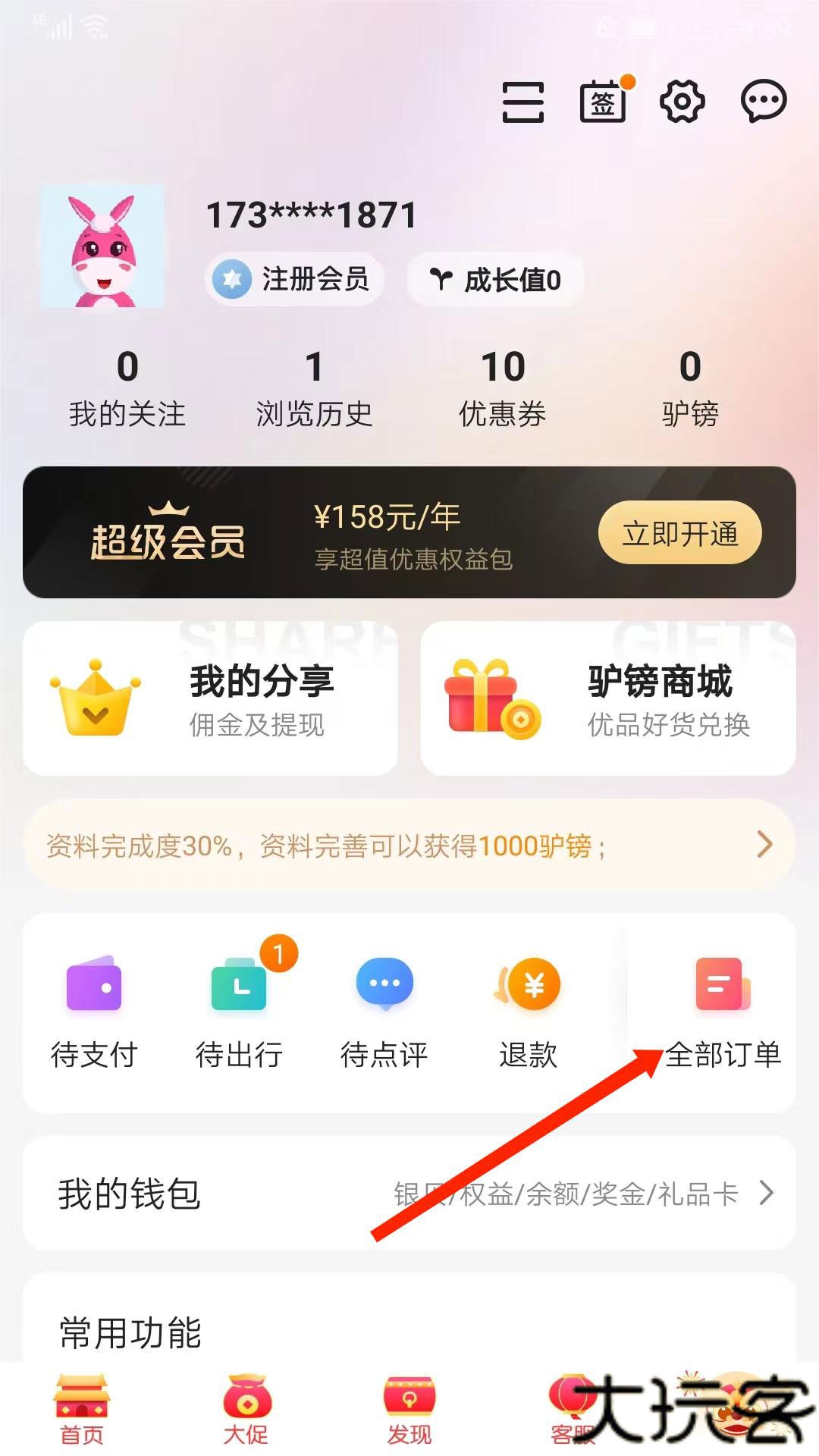Open the settings gear icon
The width and height of the screenshot is (819, 1456).
(x=682, y=101)
